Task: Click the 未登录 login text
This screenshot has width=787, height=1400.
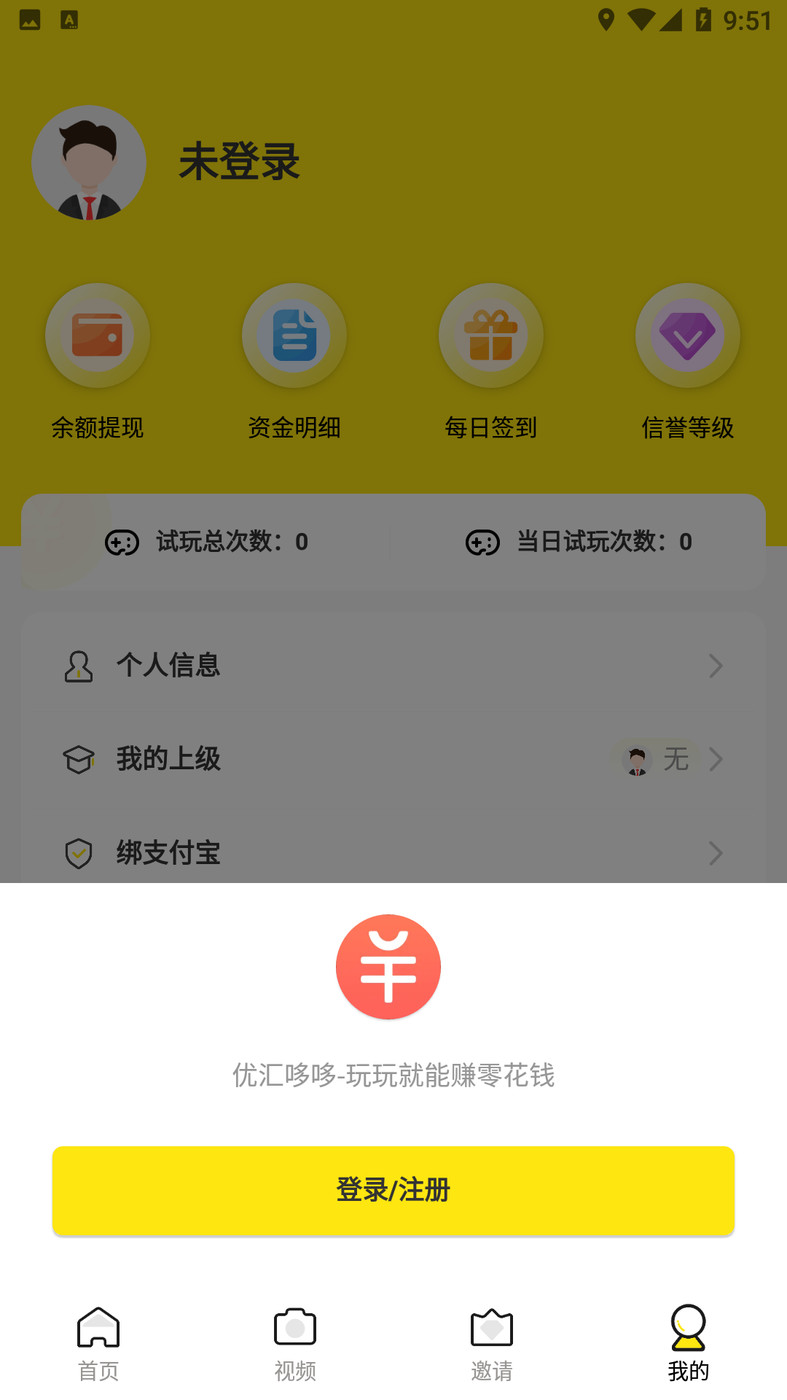Action: [x=239, y=162]
